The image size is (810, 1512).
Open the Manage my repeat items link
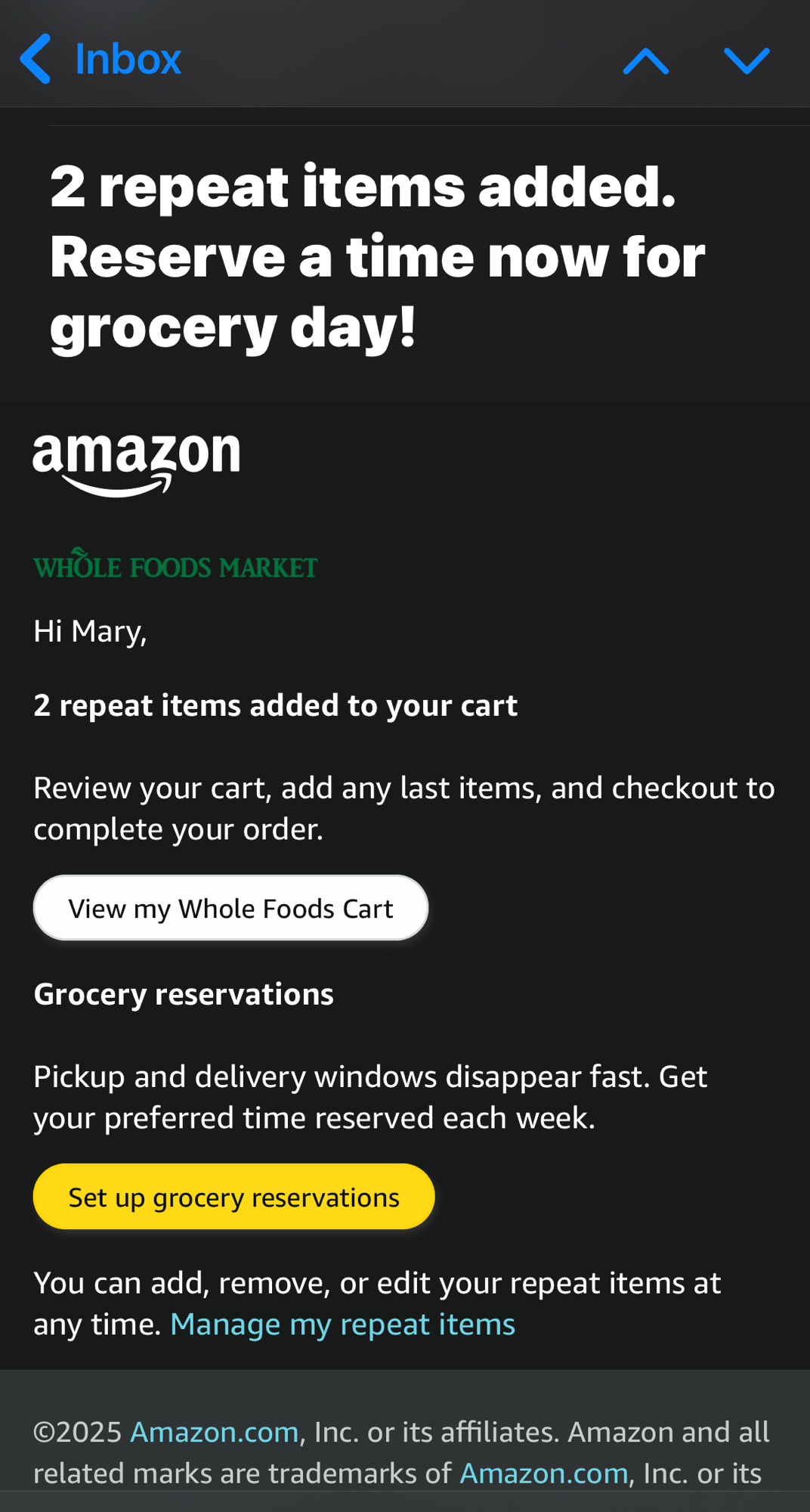pyautogui.click(x=342, y=1325)
